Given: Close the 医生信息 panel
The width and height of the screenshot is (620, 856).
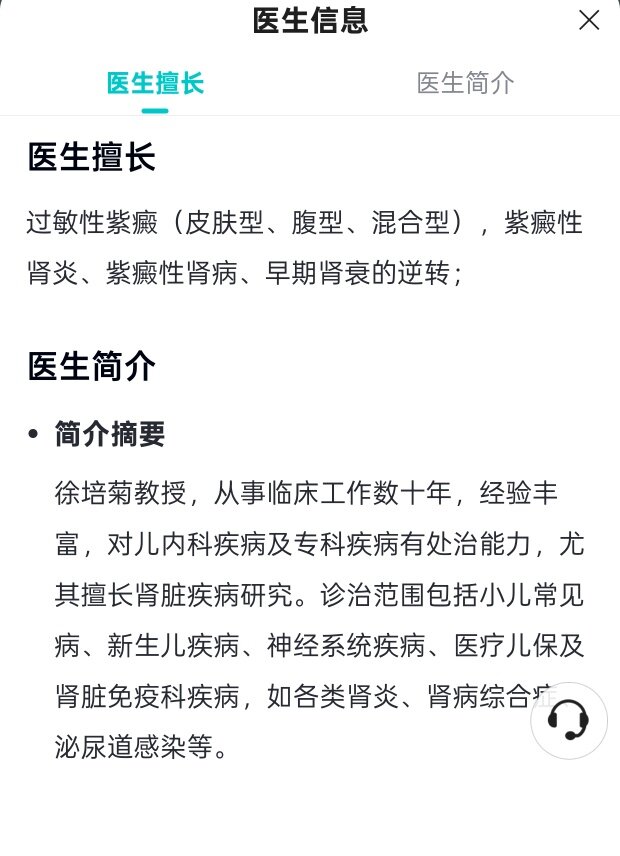Looking at the screenshot, I should pos(589,20).
